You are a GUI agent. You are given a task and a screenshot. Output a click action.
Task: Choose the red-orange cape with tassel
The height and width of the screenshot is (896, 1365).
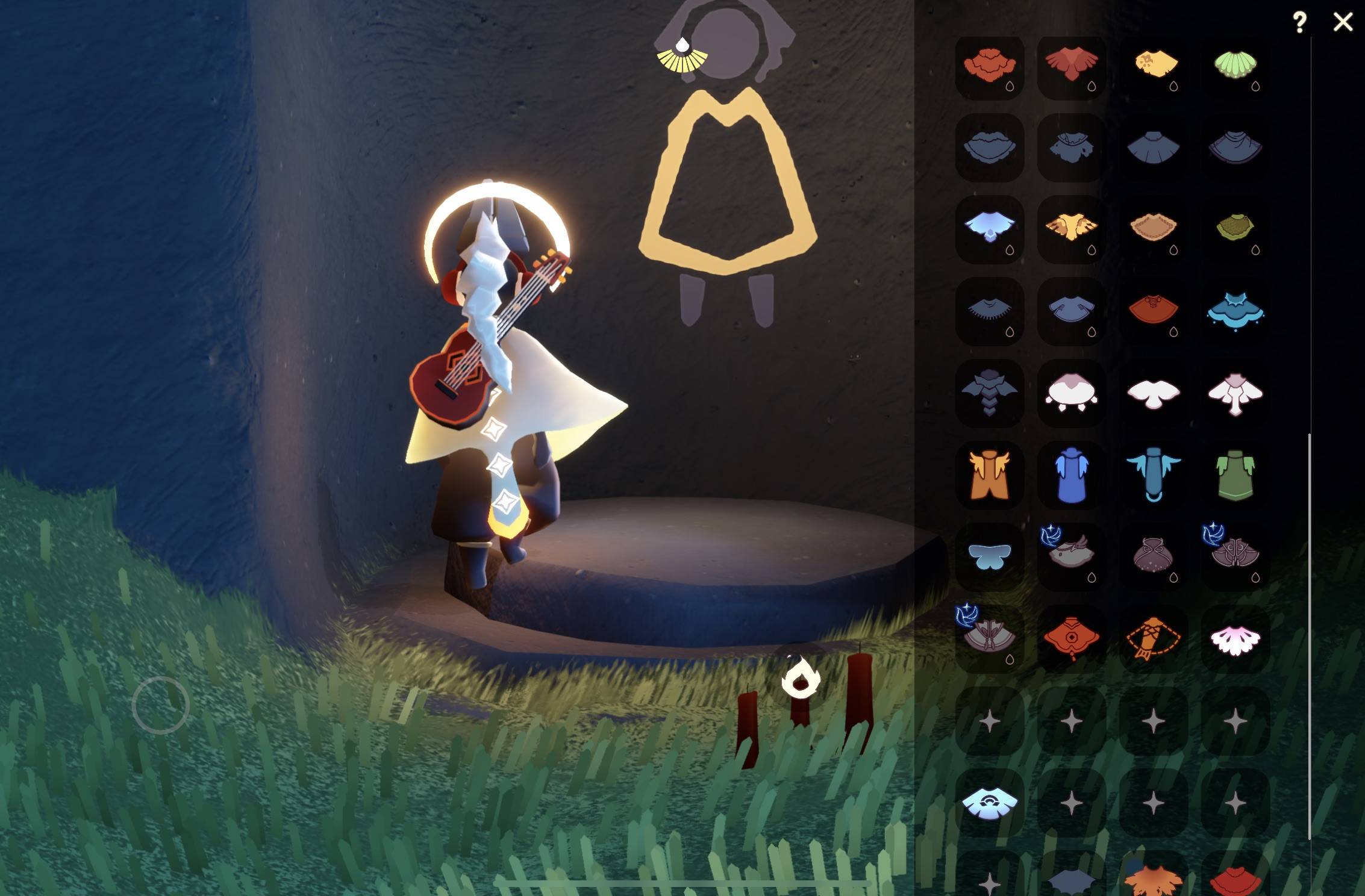click(x=1071, y=639)
